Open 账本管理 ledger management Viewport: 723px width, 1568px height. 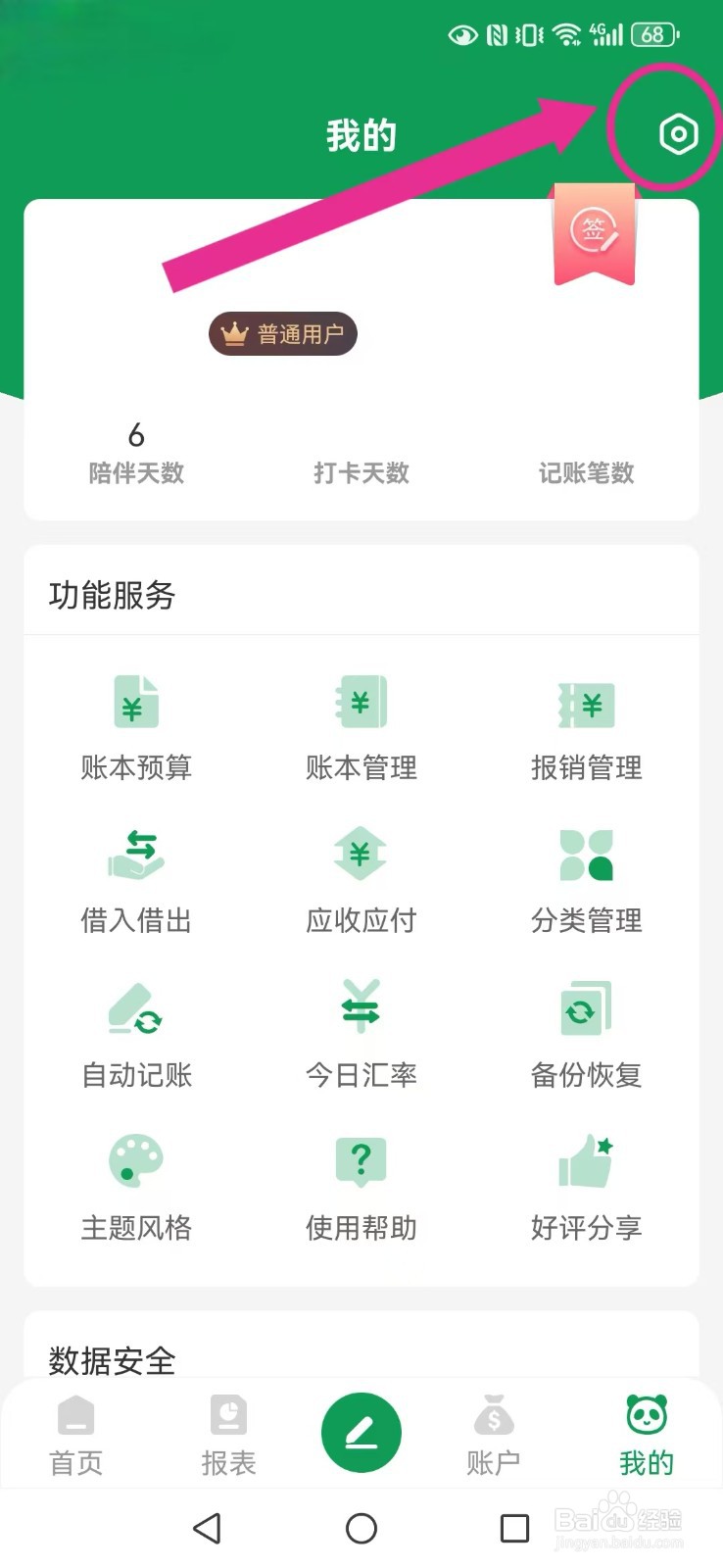(x=361, y=726)
